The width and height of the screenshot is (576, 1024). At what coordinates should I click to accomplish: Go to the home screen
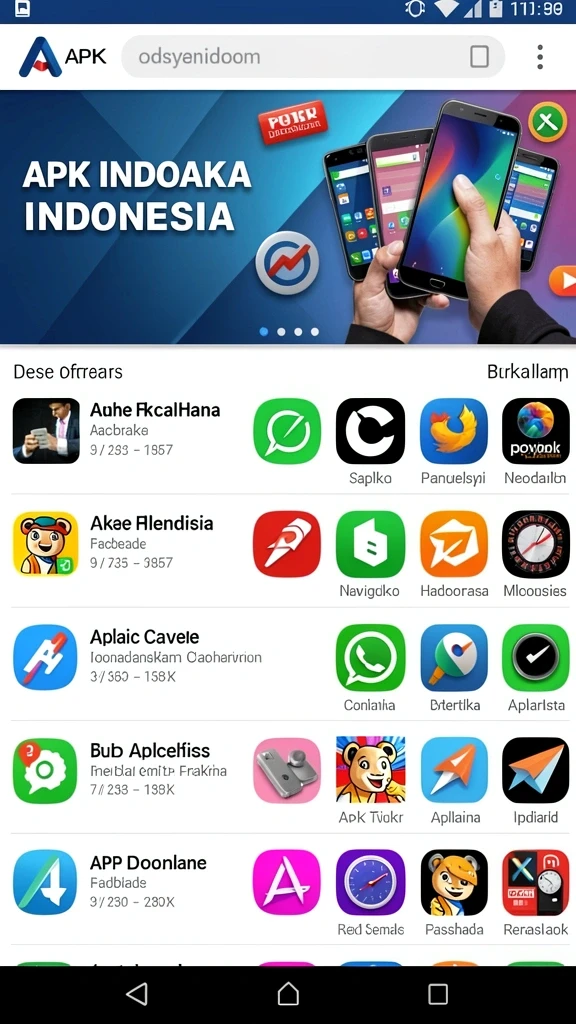(288, 994)
